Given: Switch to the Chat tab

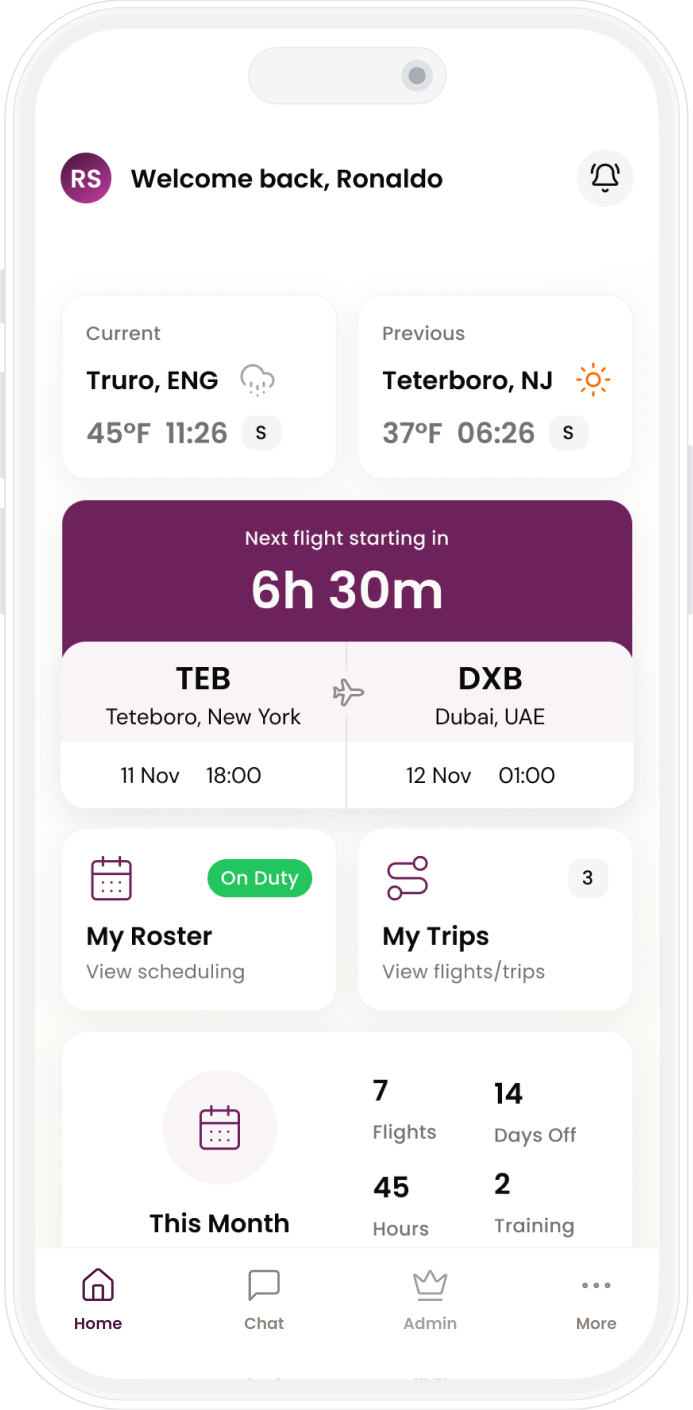Looking at the screenshot, I should 264,1300.
